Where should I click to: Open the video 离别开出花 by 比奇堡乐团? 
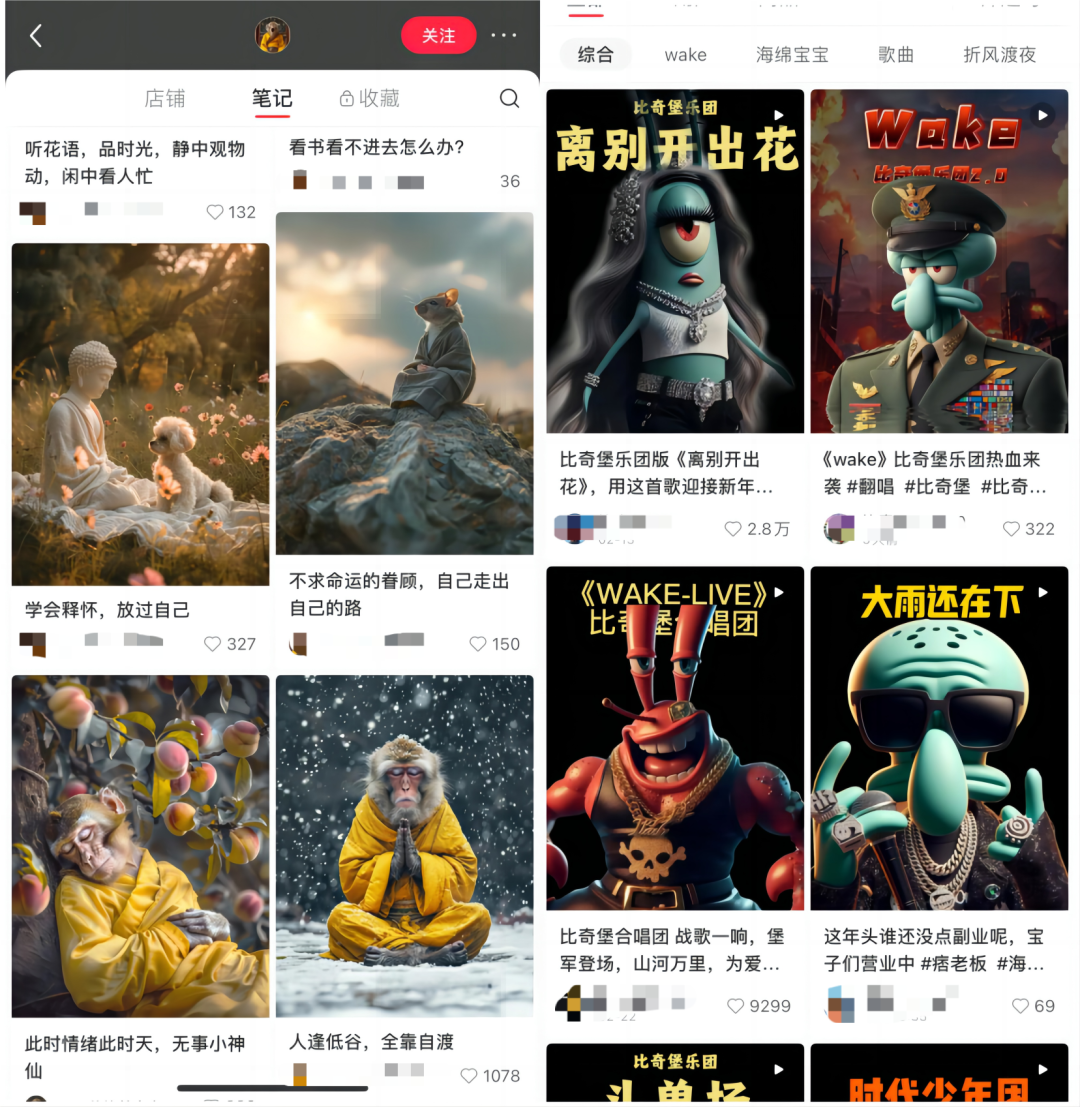(675, 261)
